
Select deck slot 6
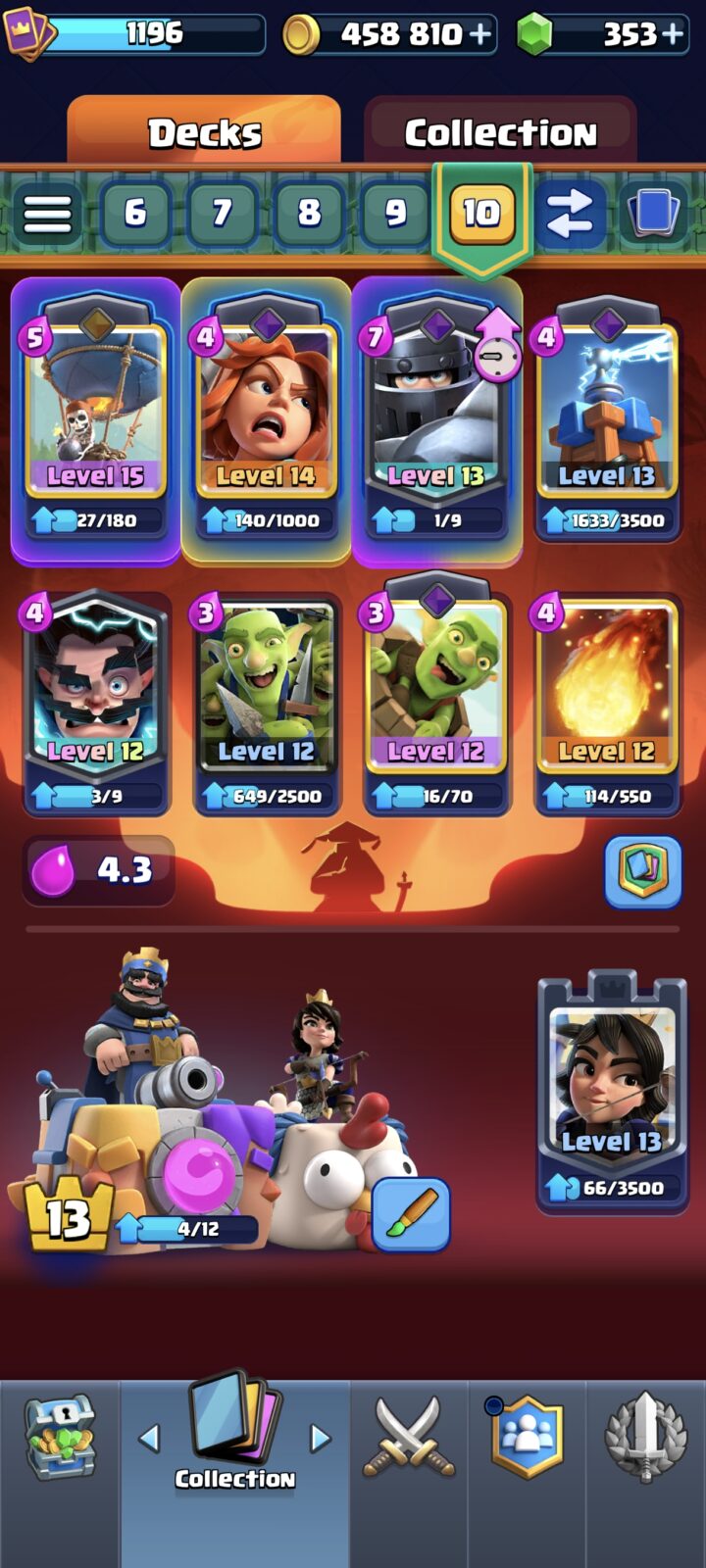(135, 213)
